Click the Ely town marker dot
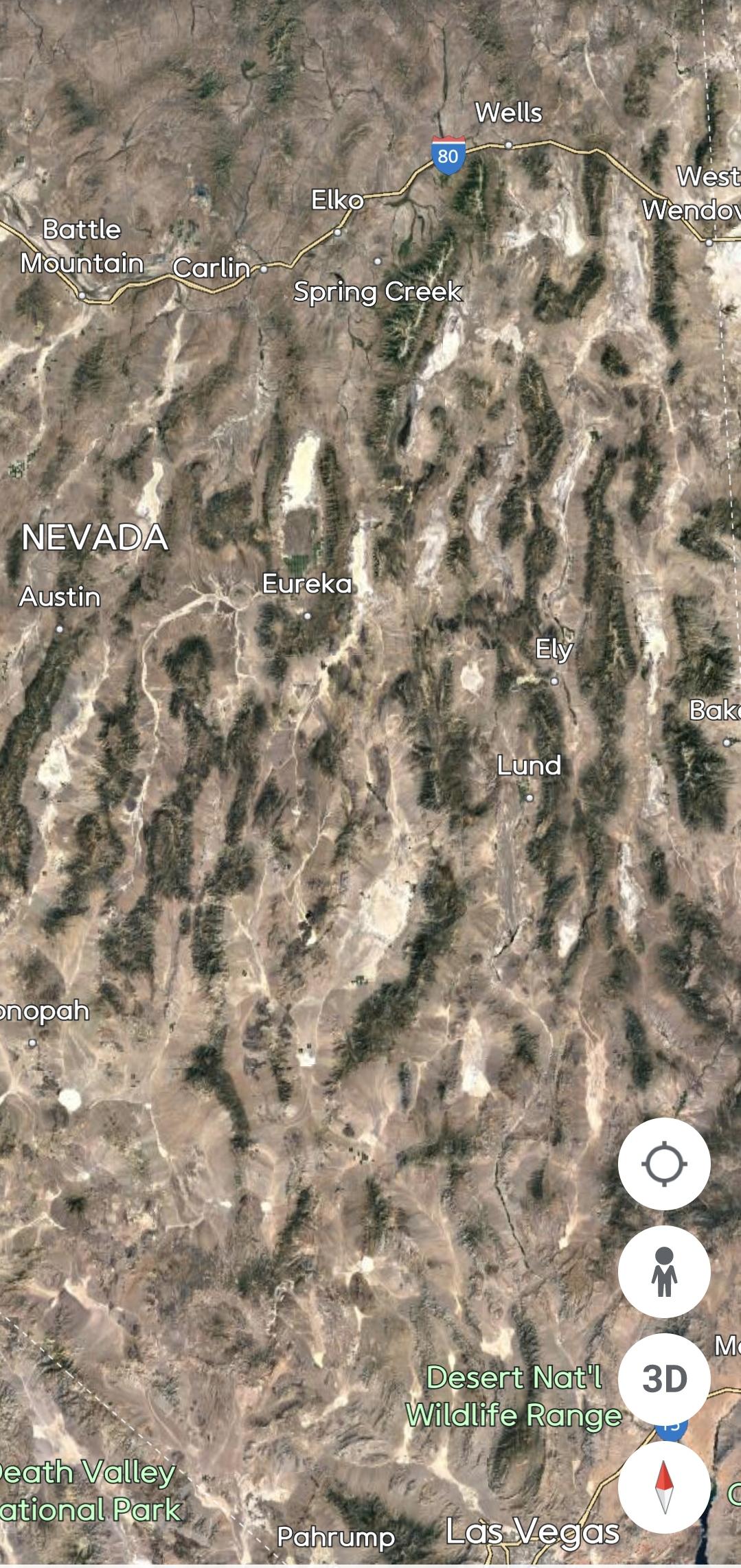The image size is (741, 1568). point(555,679)
